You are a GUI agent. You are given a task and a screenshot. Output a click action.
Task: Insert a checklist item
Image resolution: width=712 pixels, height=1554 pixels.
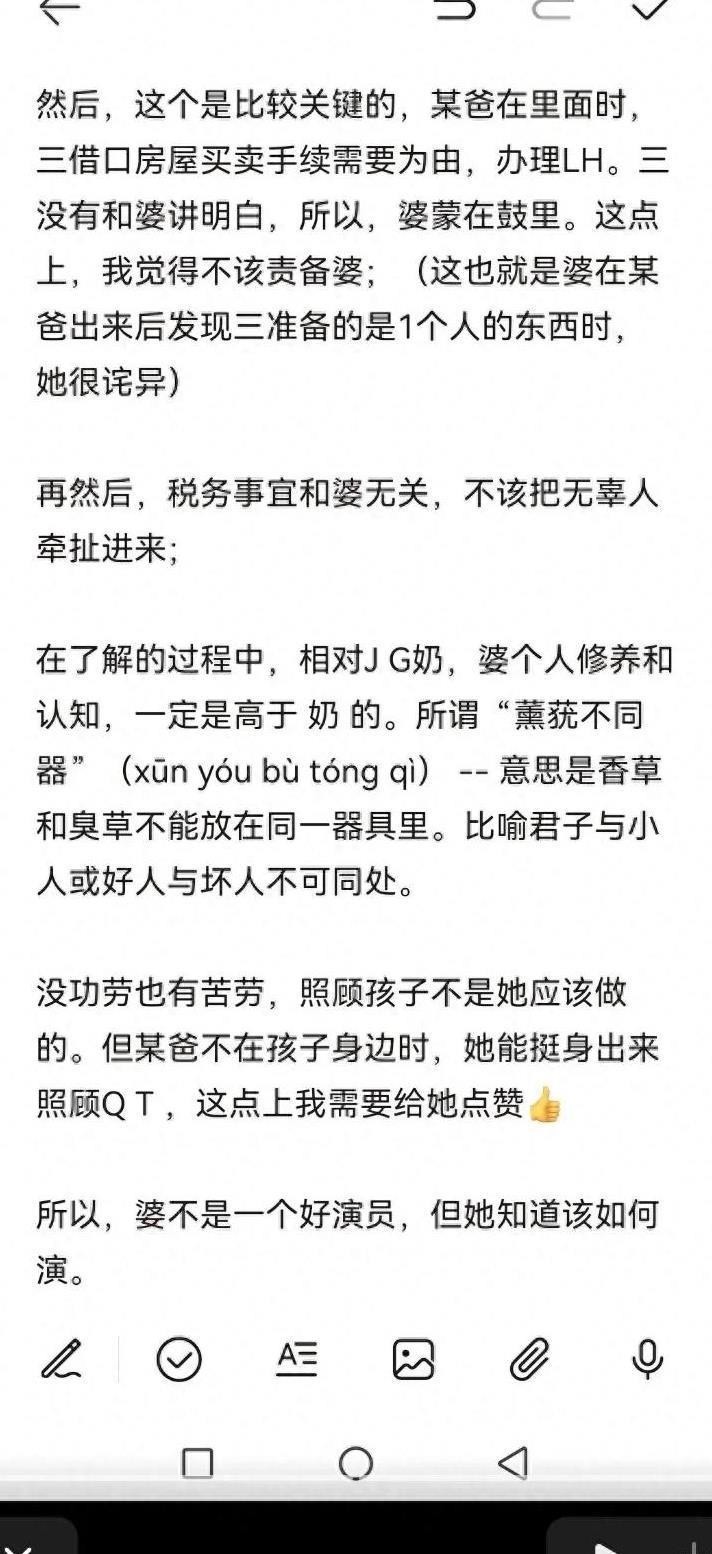point(179,1359)
